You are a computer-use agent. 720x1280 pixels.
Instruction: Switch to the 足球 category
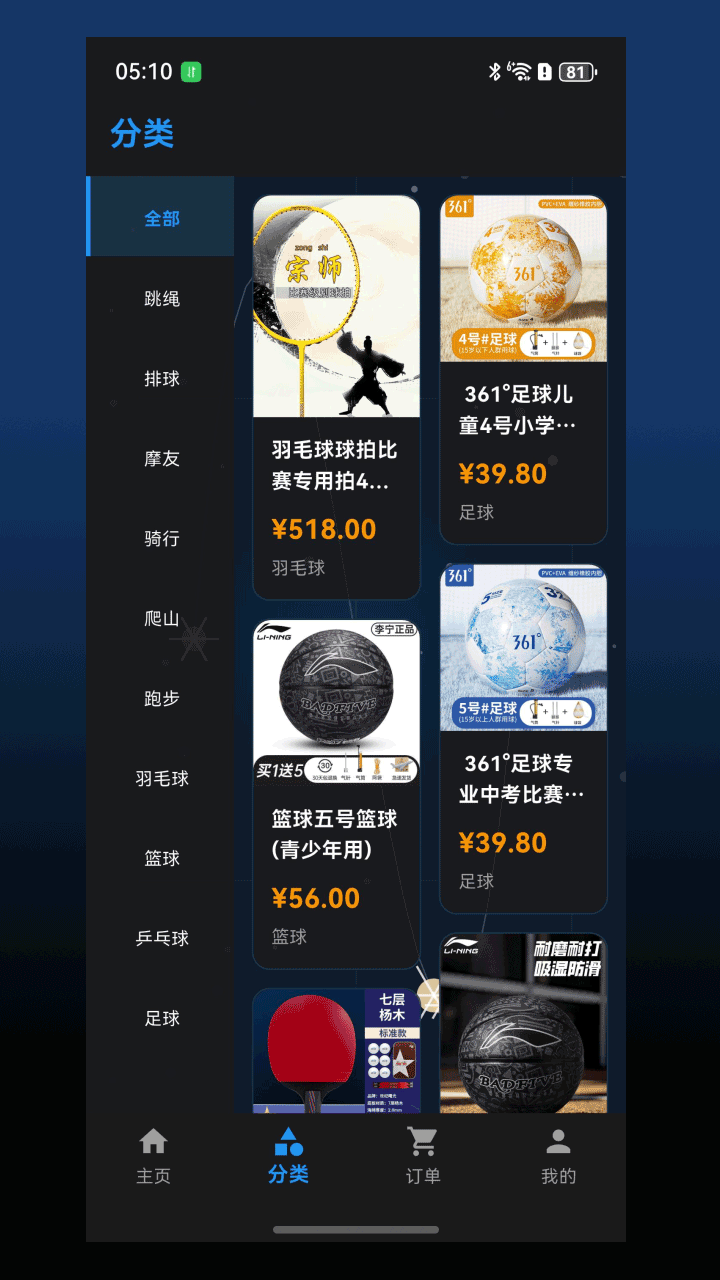tap(160, 1019)
